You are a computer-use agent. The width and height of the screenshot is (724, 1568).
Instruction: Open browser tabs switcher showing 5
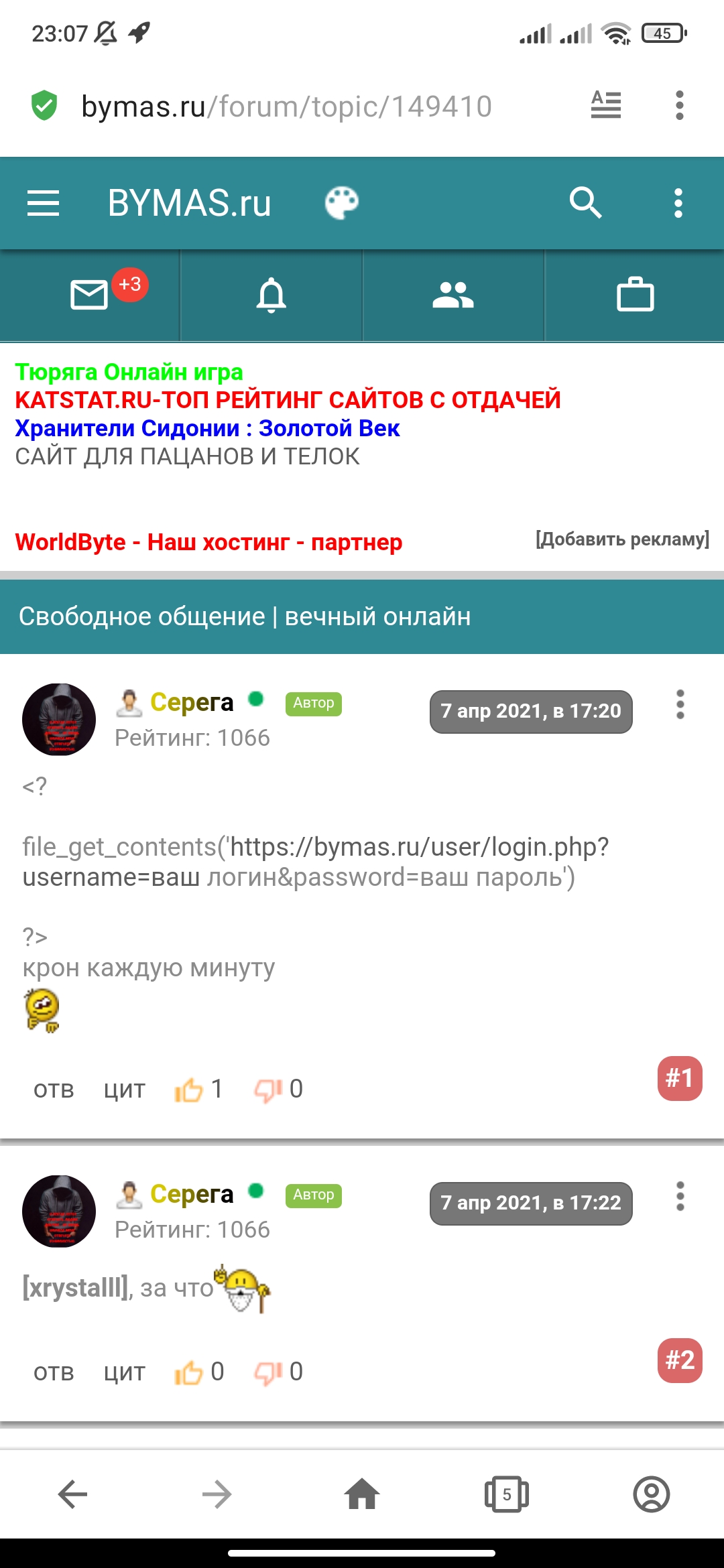506,1494
